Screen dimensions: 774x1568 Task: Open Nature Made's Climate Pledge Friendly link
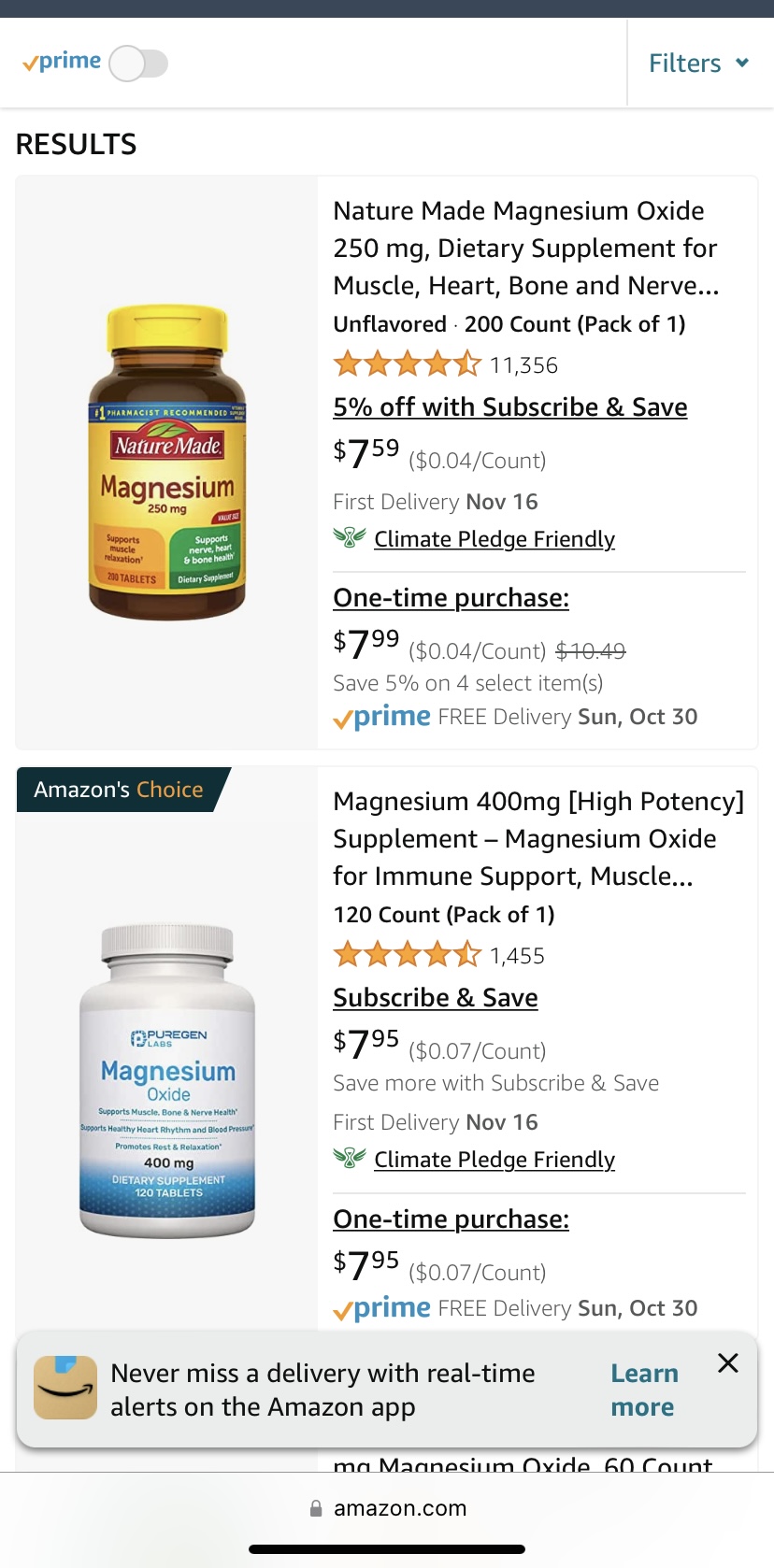point(494,539)
